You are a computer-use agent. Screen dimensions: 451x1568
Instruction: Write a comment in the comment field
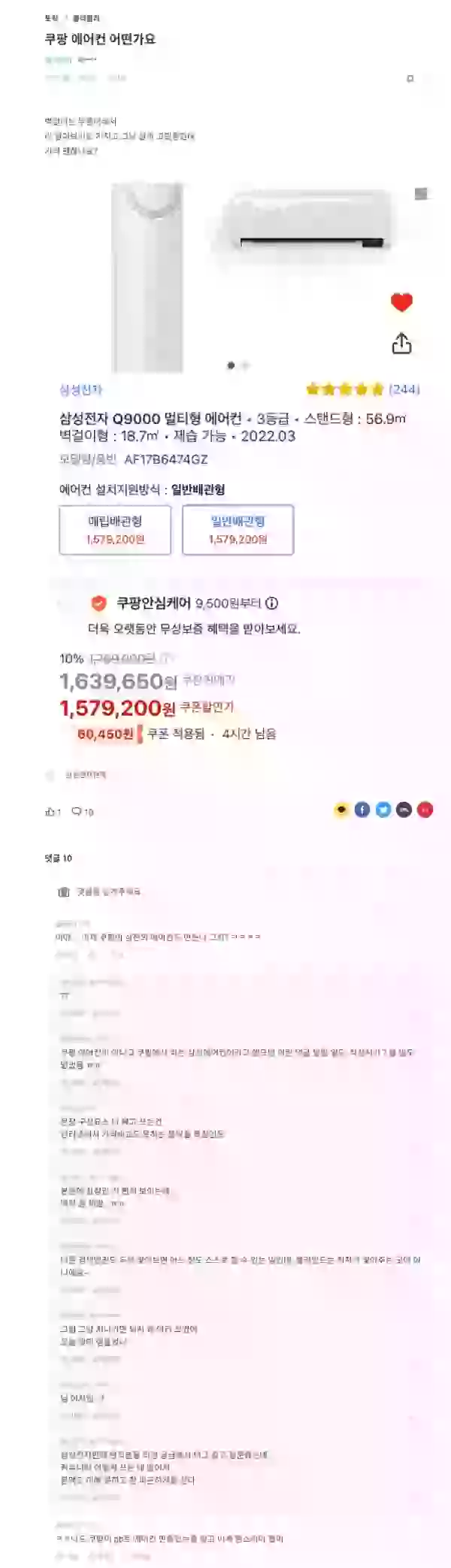pyautogui.click(x=225, y=891)
